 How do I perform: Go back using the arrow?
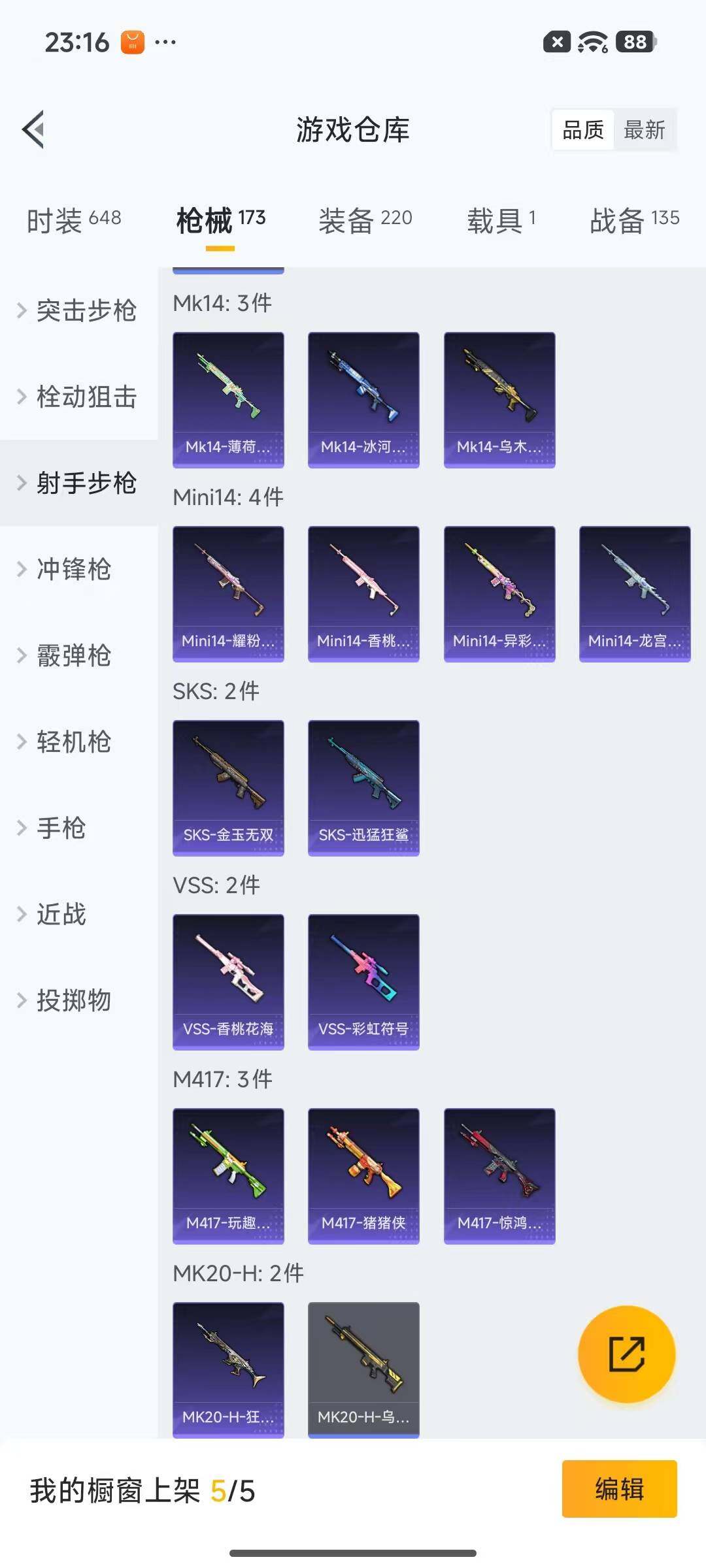[x=34, y=129]
